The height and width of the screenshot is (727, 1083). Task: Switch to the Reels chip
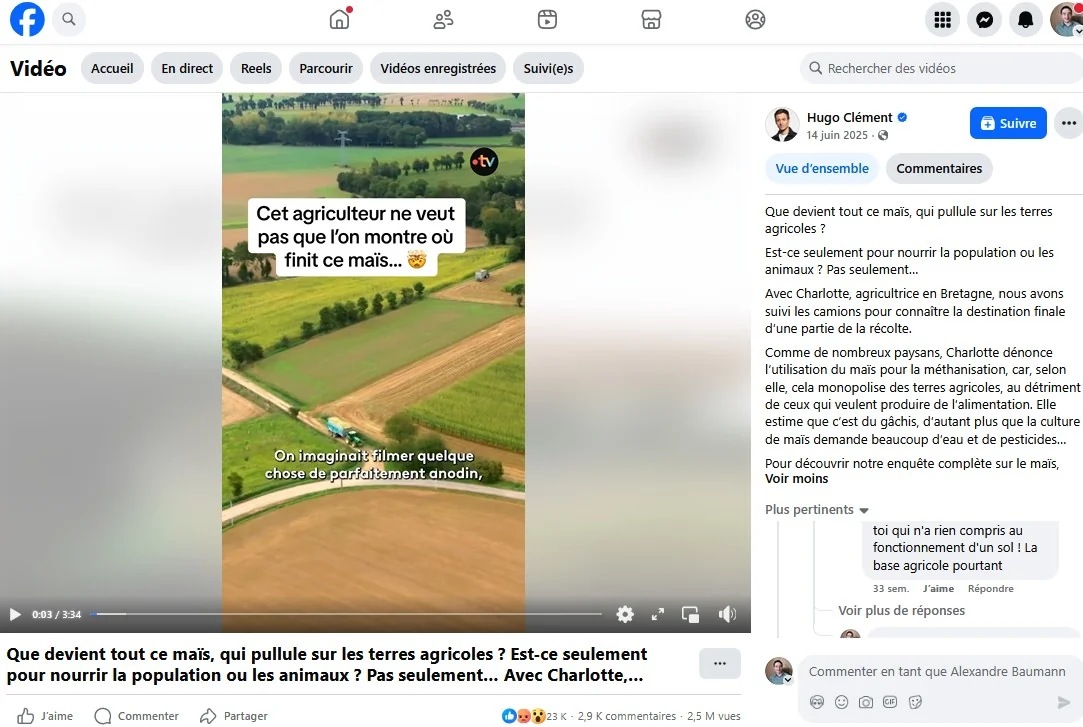tap(256, 68)
